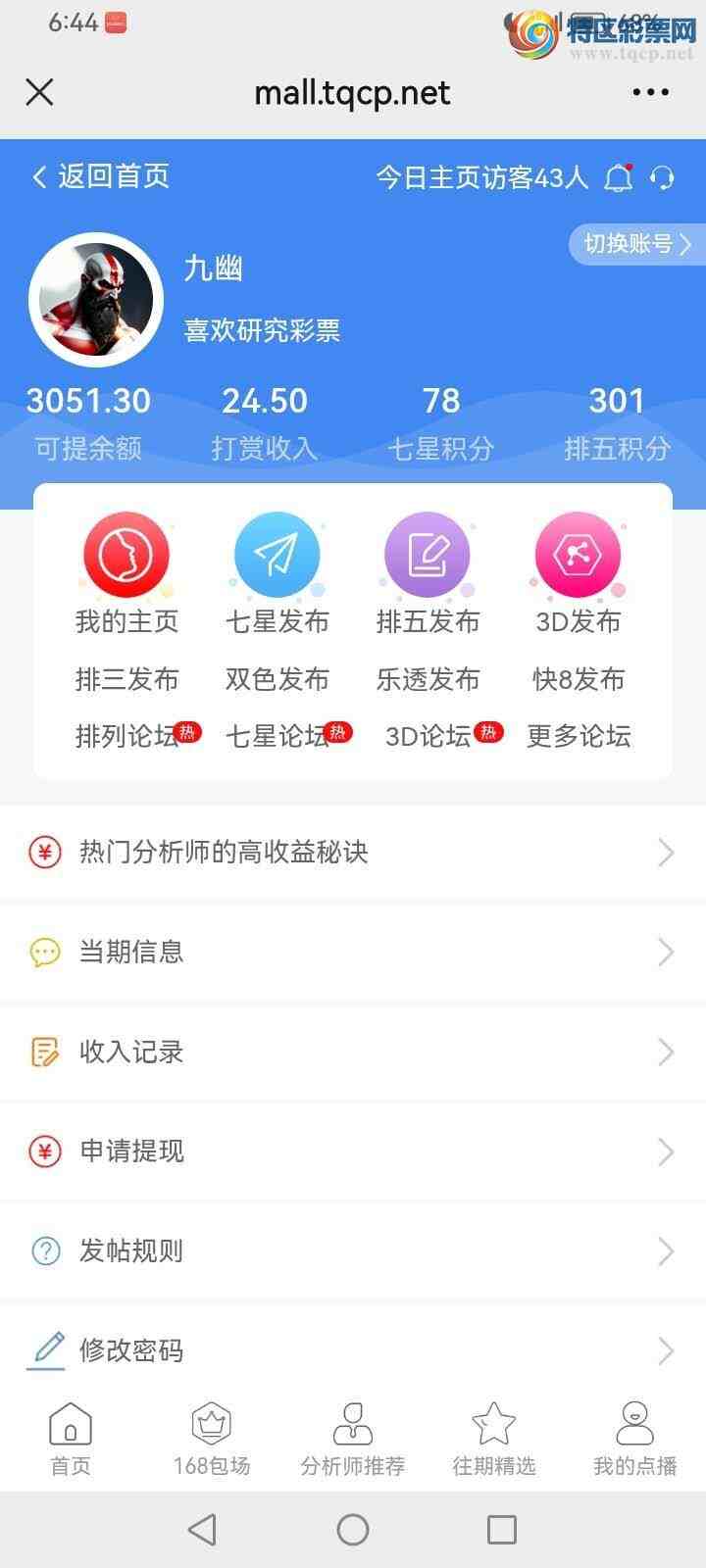Open 我的主页 profile icon
The height and width of the screenshot is (1568, 706).
pyautogui.click(x=126, y=554)
